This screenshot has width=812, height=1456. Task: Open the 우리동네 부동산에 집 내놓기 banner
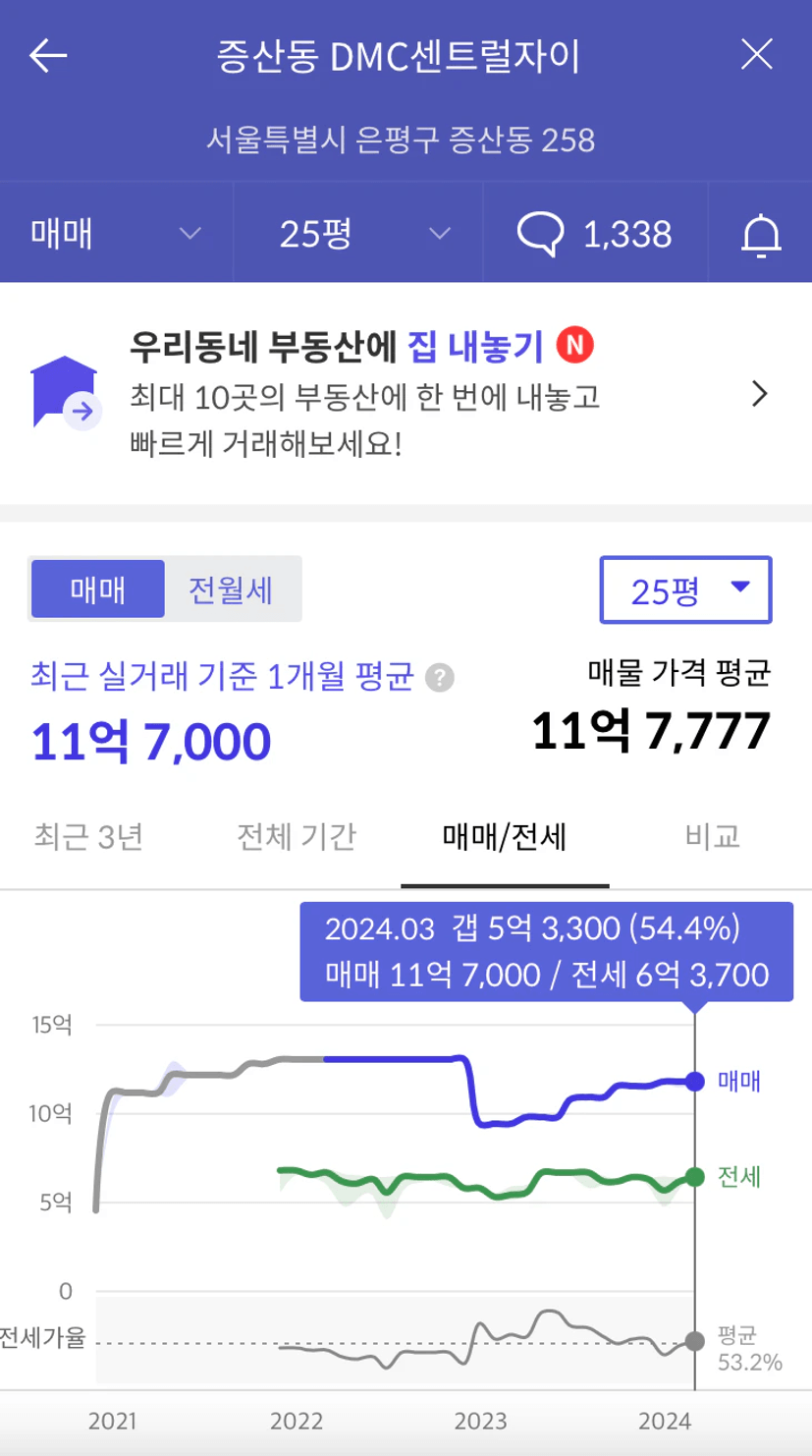406,393
